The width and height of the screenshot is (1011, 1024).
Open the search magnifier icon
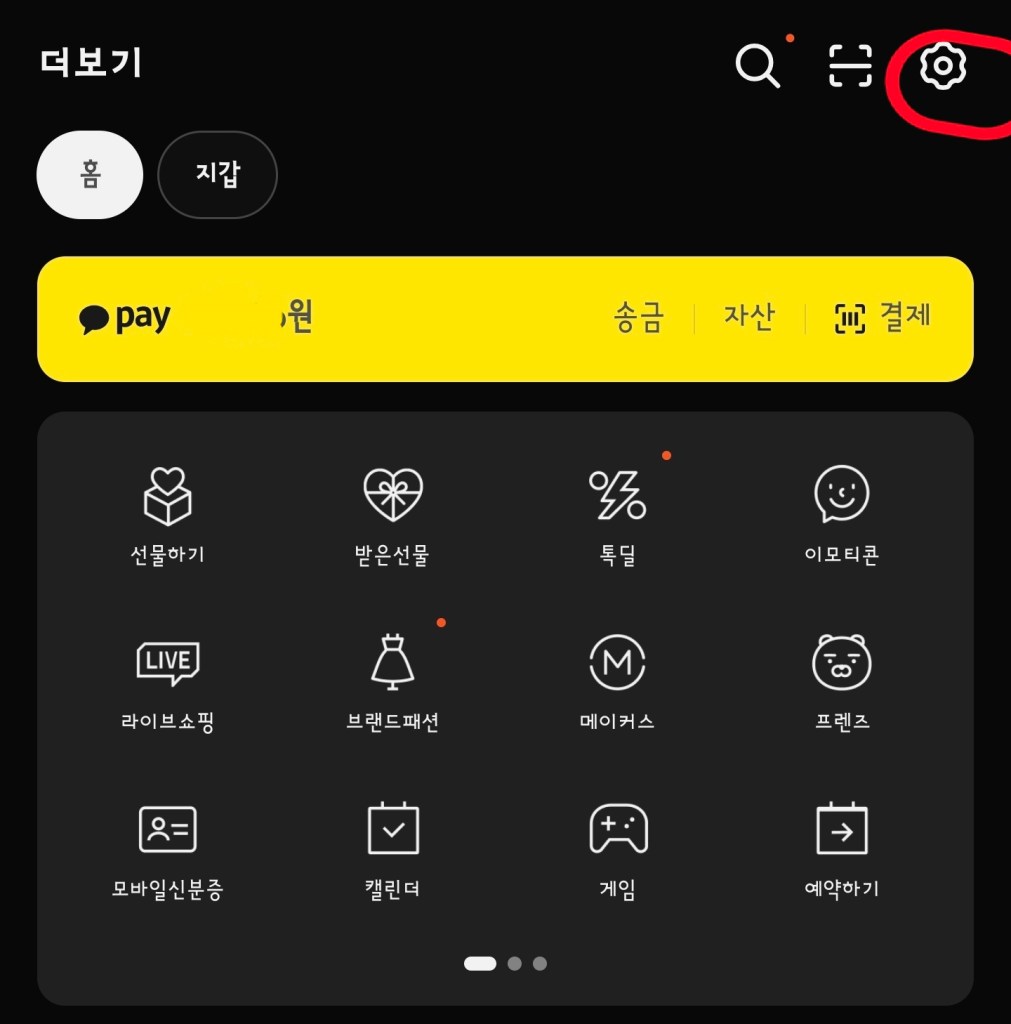757,66
